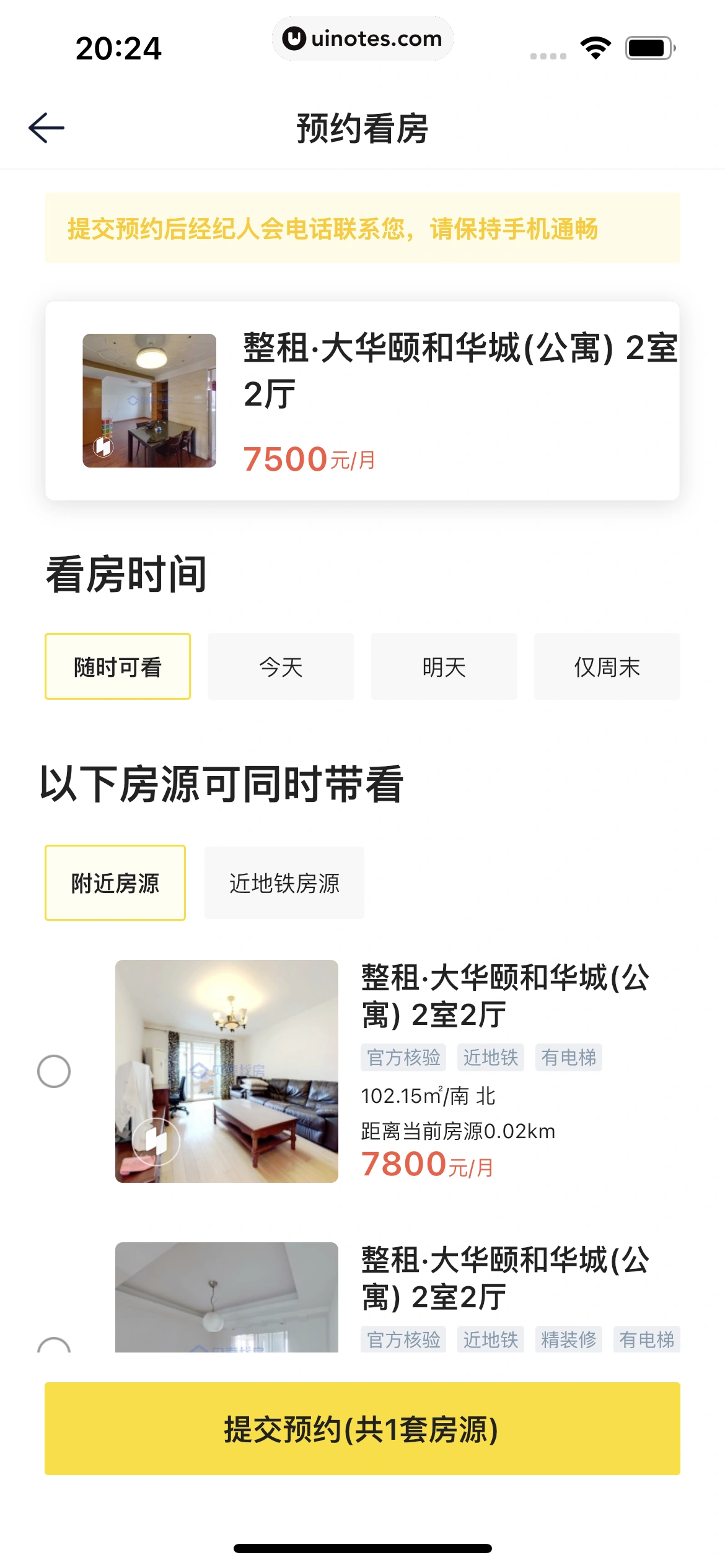
Task: Select the 7800元/月 listing radio button
Action: (54, 1071)
